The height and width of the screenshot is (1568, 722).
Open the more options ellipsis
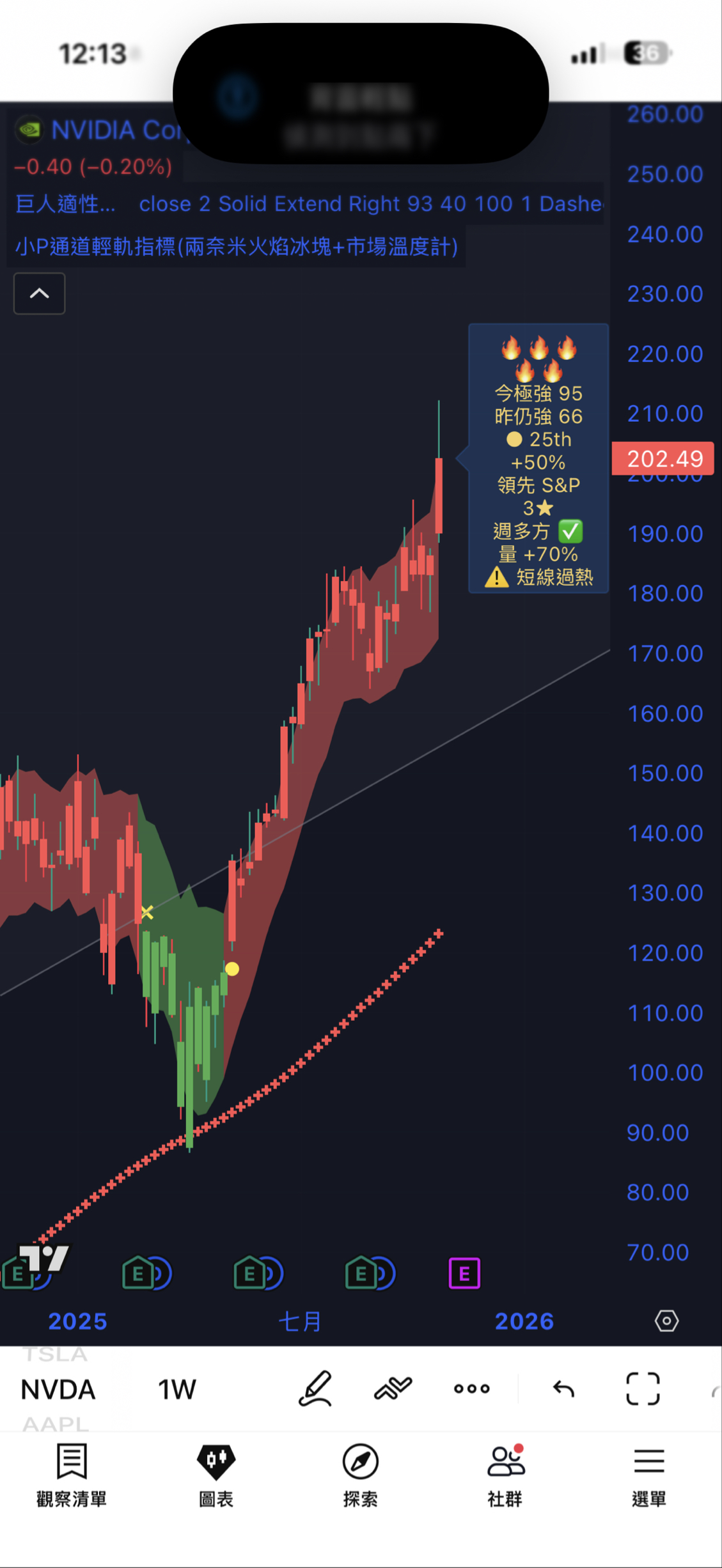point(472,1388)
